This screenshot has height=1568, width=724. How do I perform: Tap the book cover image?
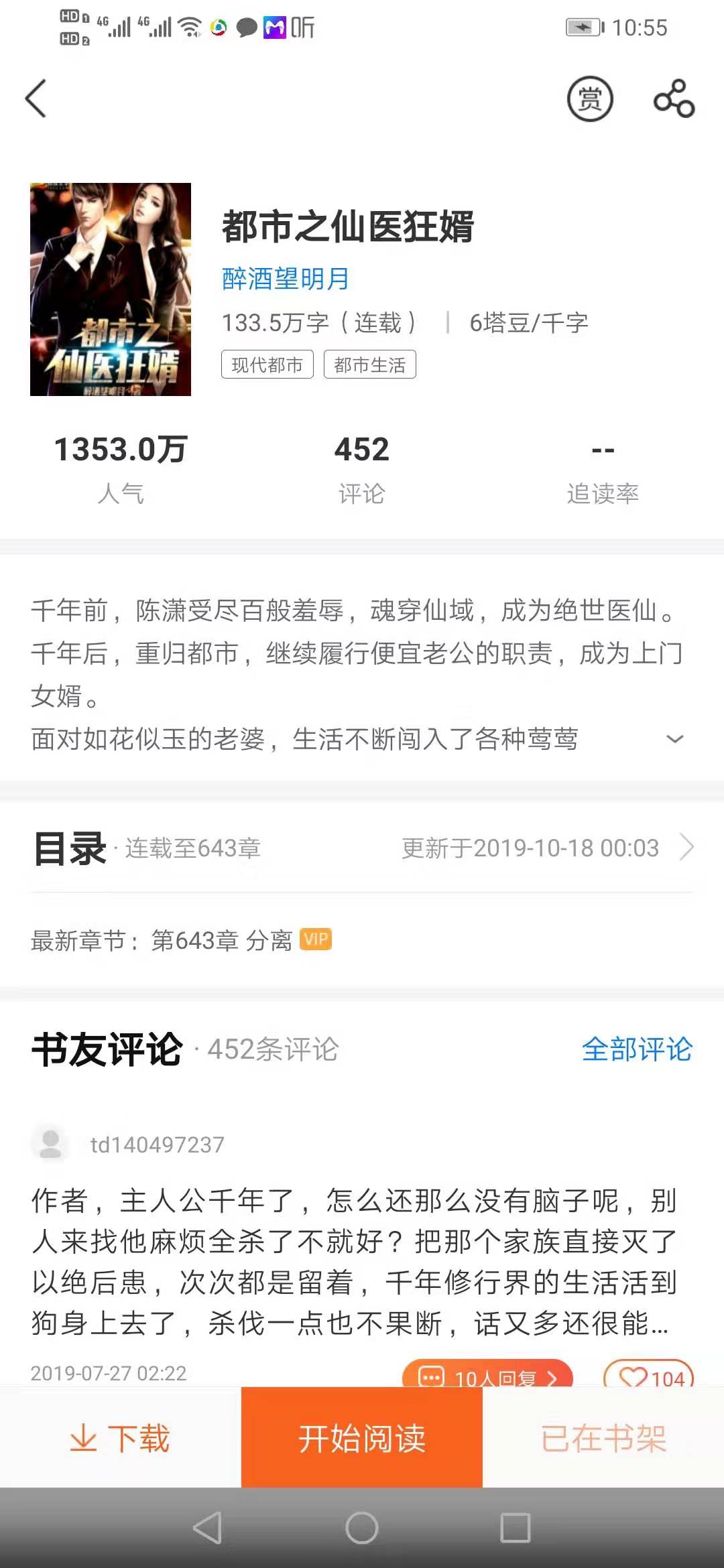[111, 289]
